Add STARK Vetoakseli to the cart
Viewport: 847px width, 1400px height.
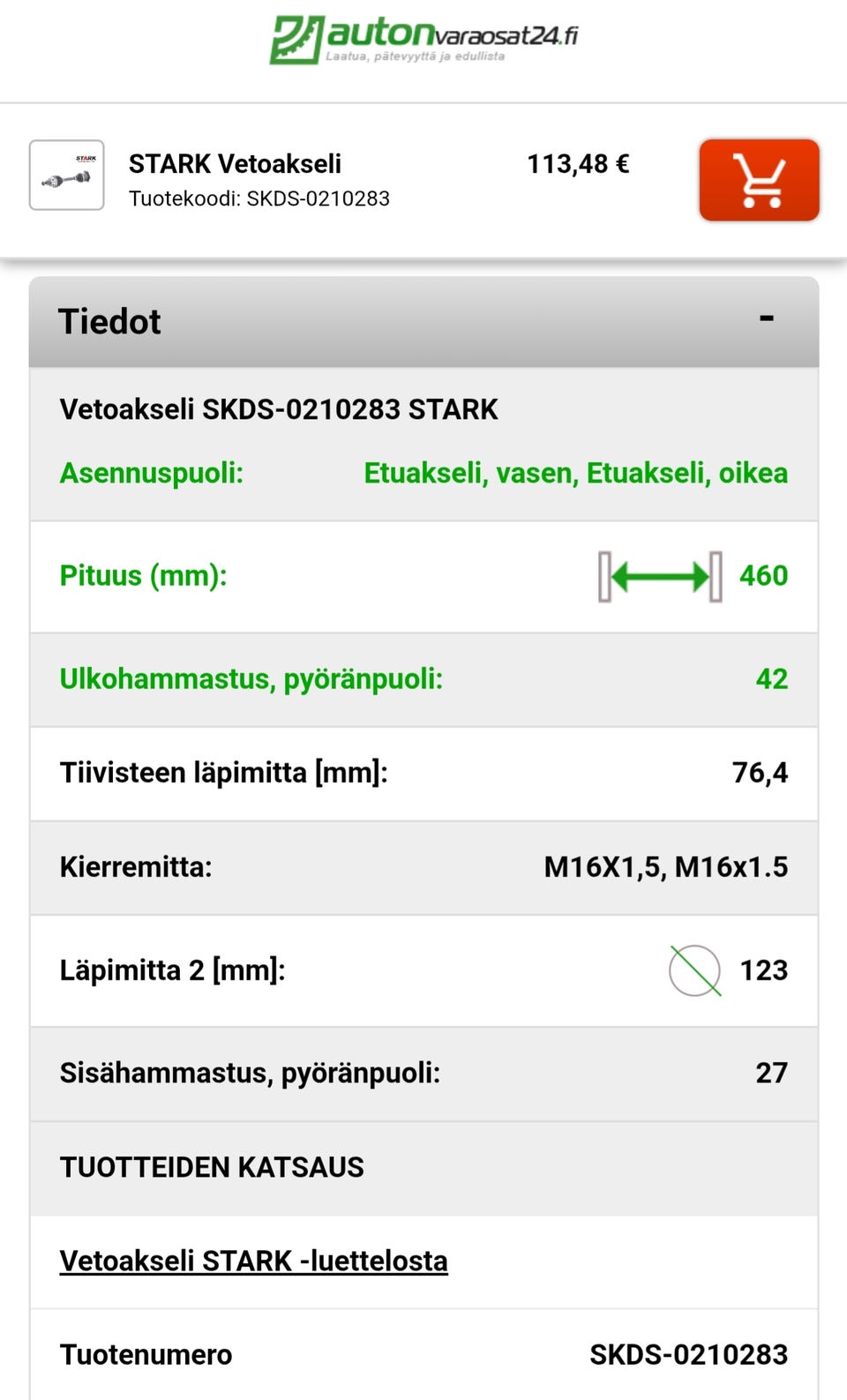click(759, 180)
